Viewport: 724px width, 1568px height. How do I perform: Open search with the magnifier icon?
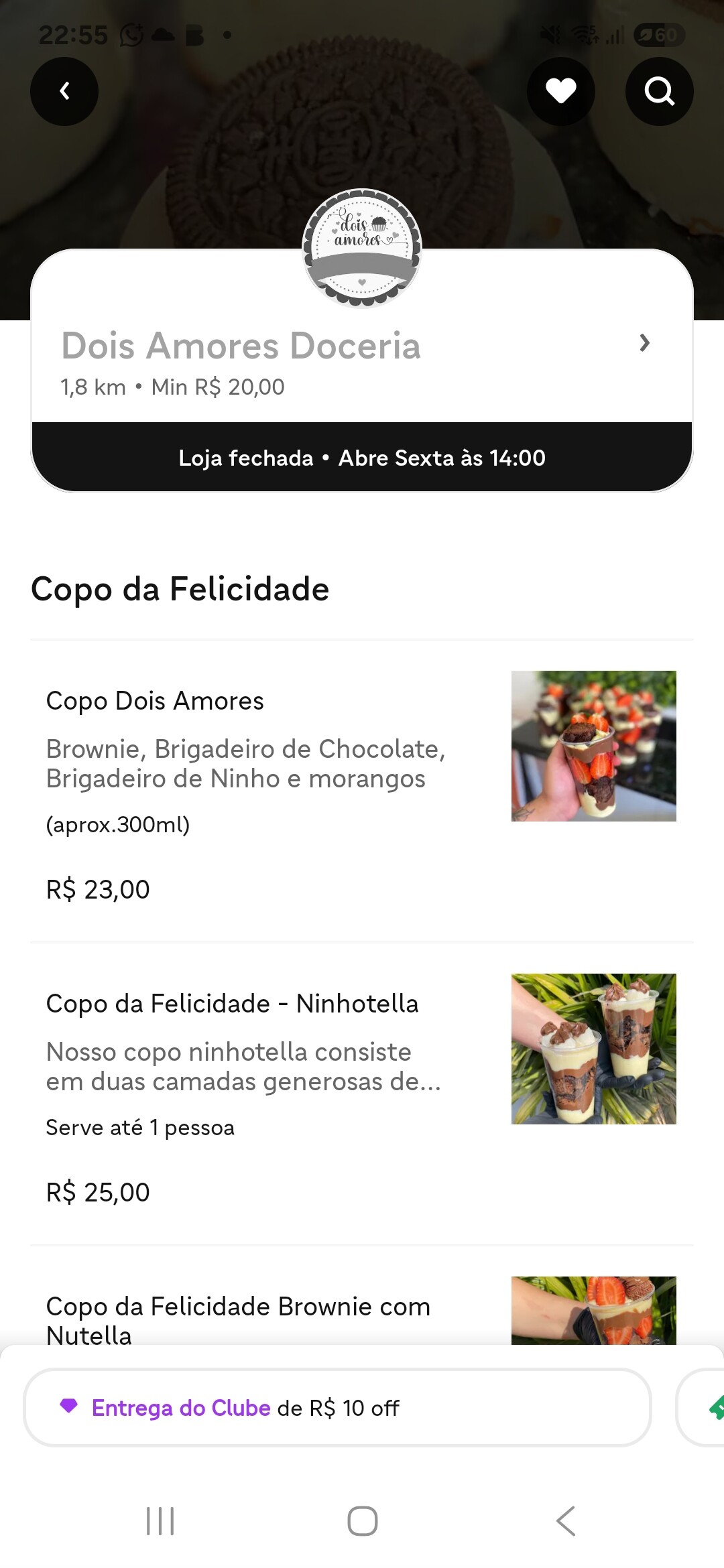click(659, 91)
